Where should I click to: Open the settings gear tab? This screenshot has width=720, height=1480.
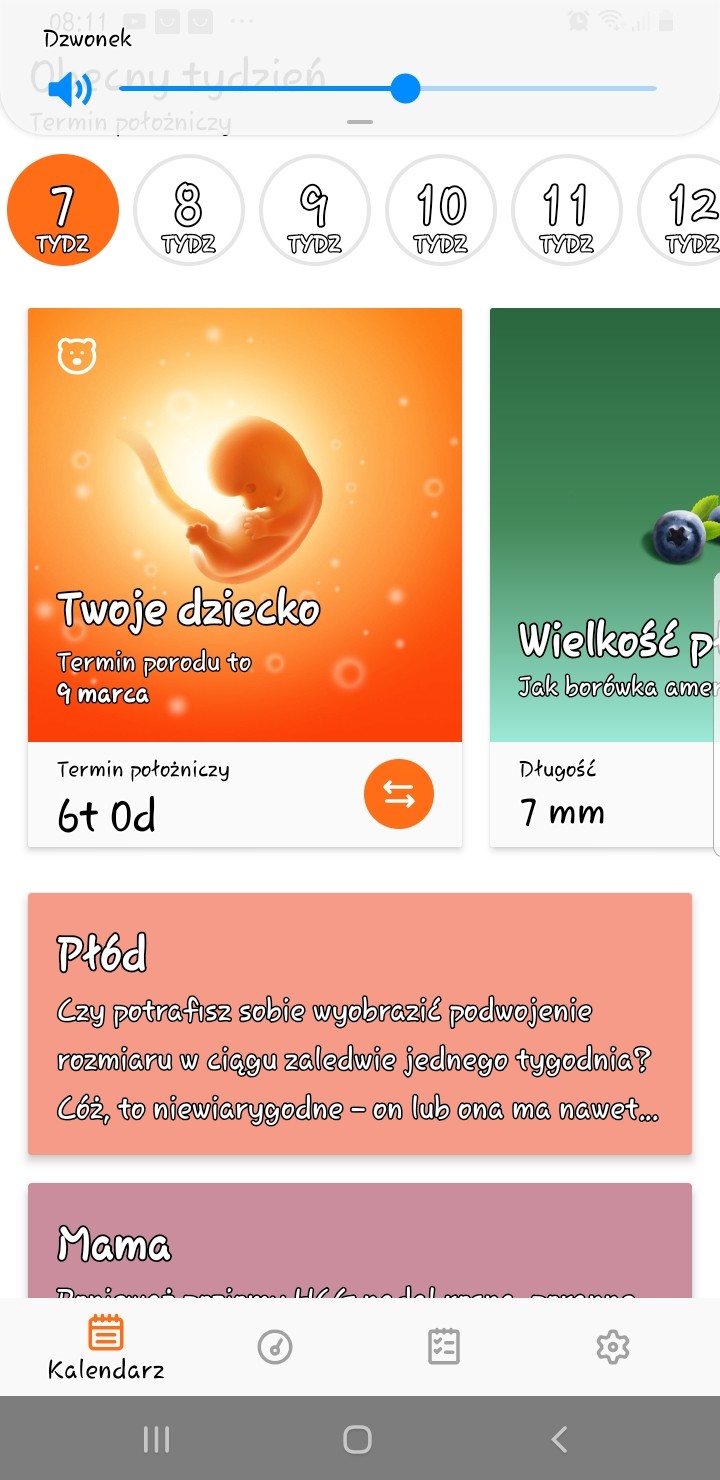tap(612, 1347)
